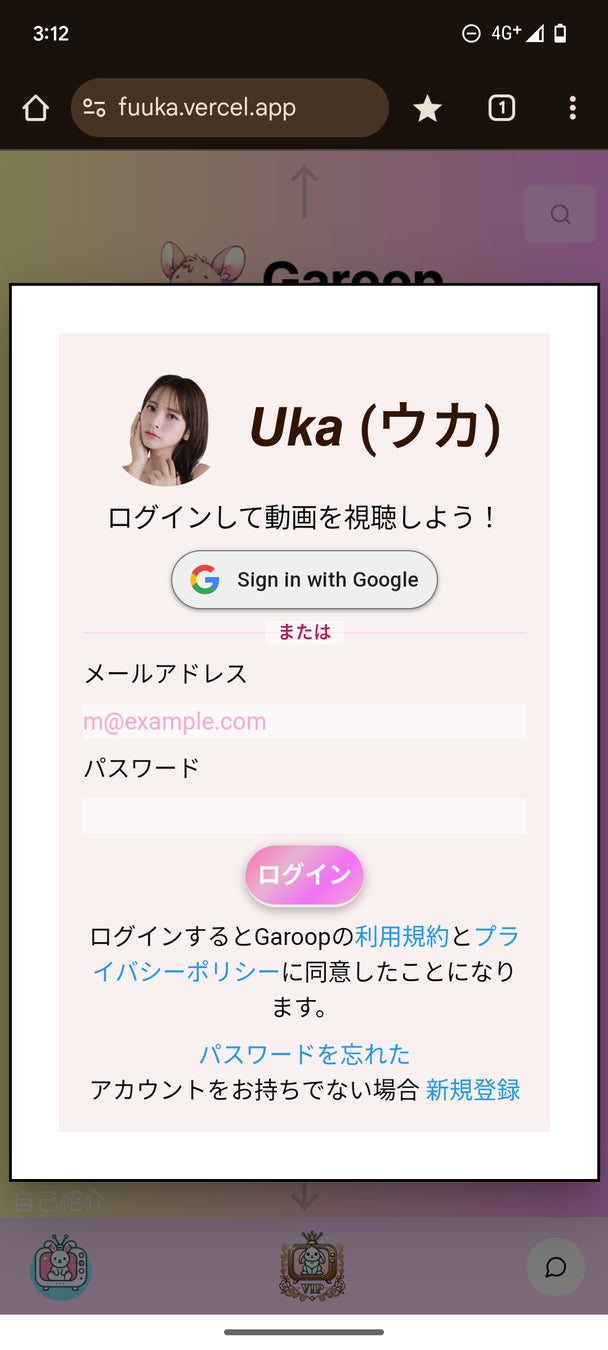Tap パスワードを忘れた to reset password

(304, 1054)
